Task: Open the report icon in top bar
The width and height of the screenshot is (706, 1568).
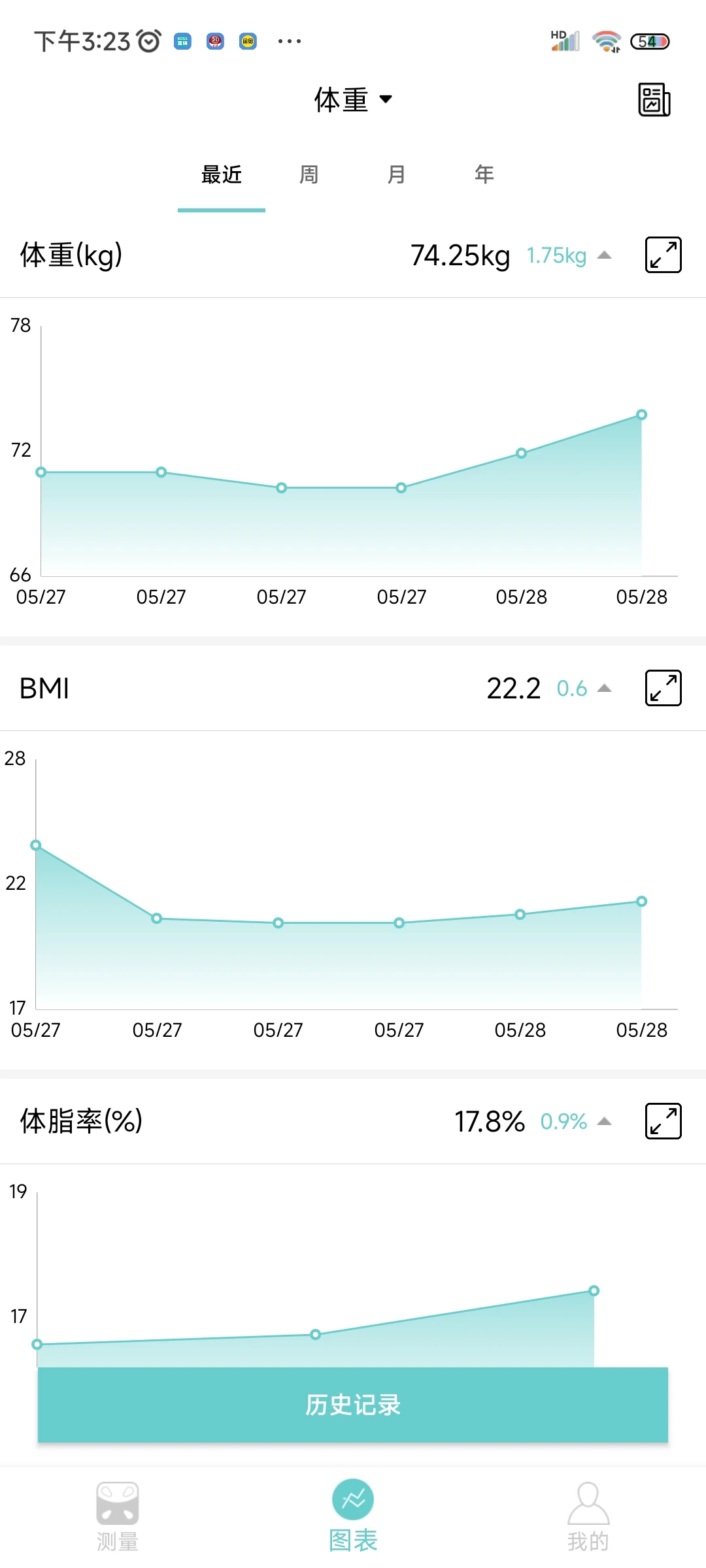Action: coord(654,100)
